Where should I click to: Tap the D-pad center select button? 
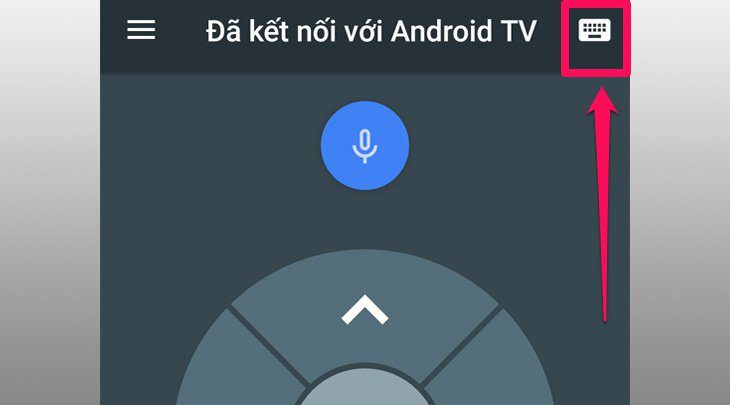364,390
